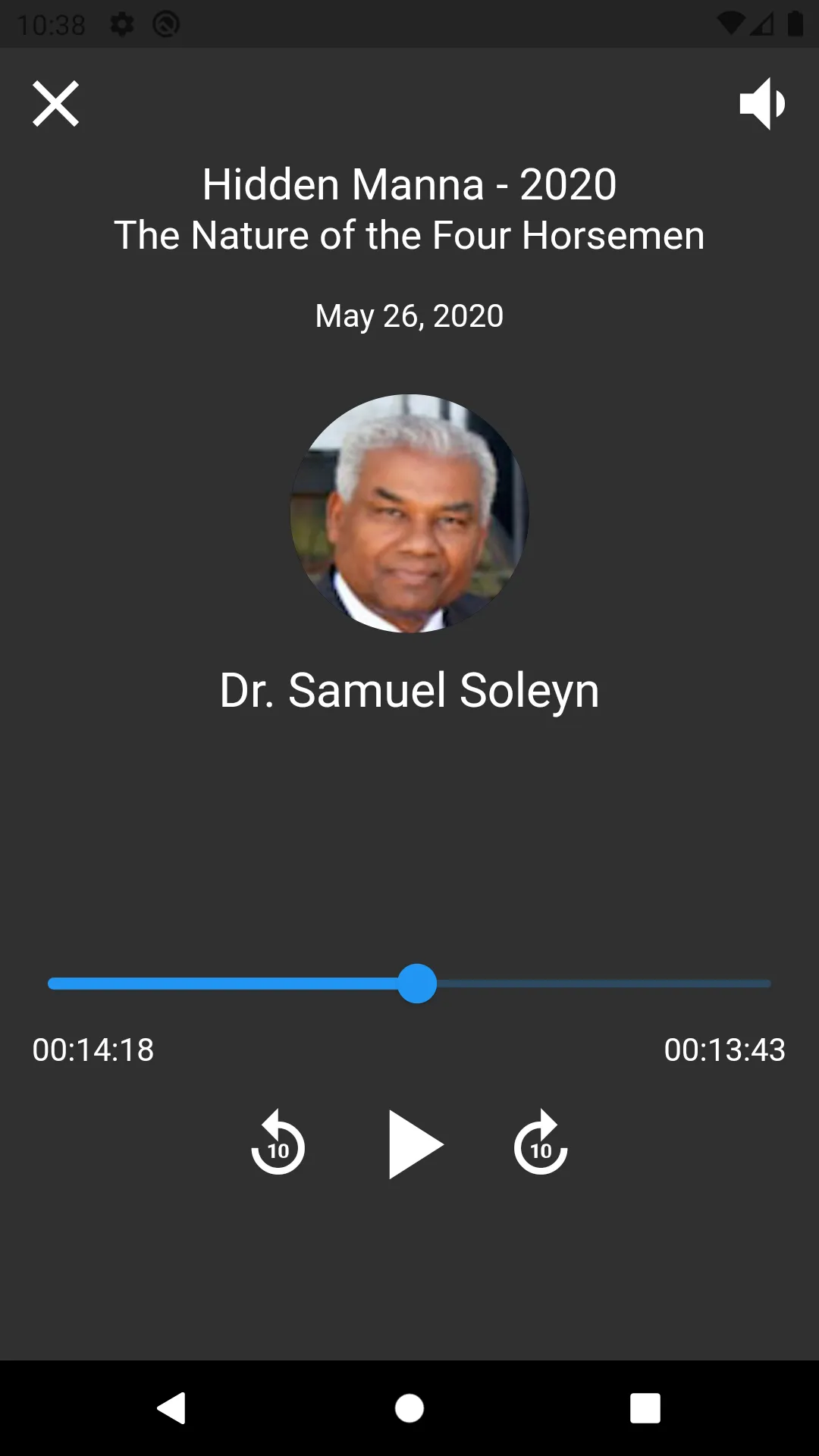Go to the home screen
The width and height of the screenshot is (819, 1456).
409,1408
